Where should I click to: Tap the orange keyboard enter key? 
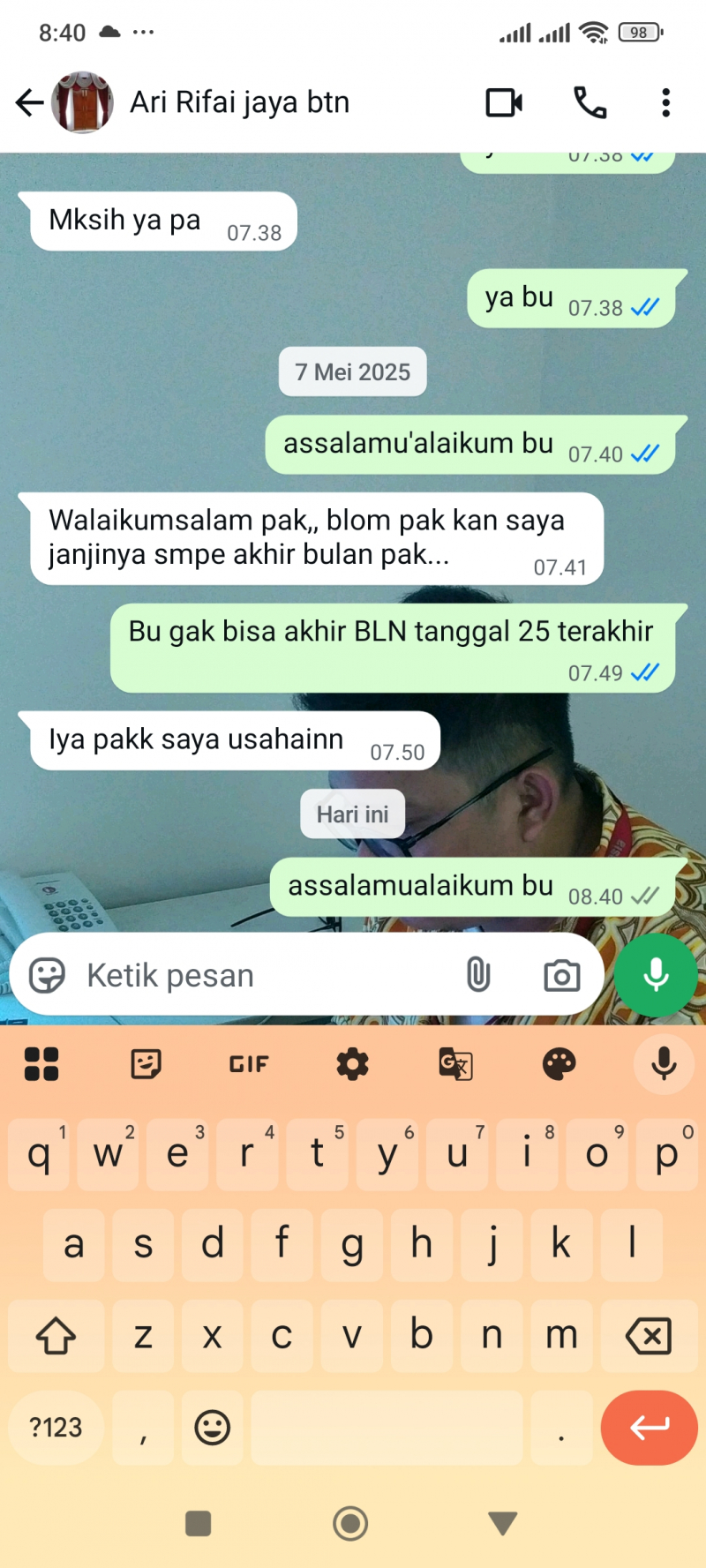[x=649, y=1428]
